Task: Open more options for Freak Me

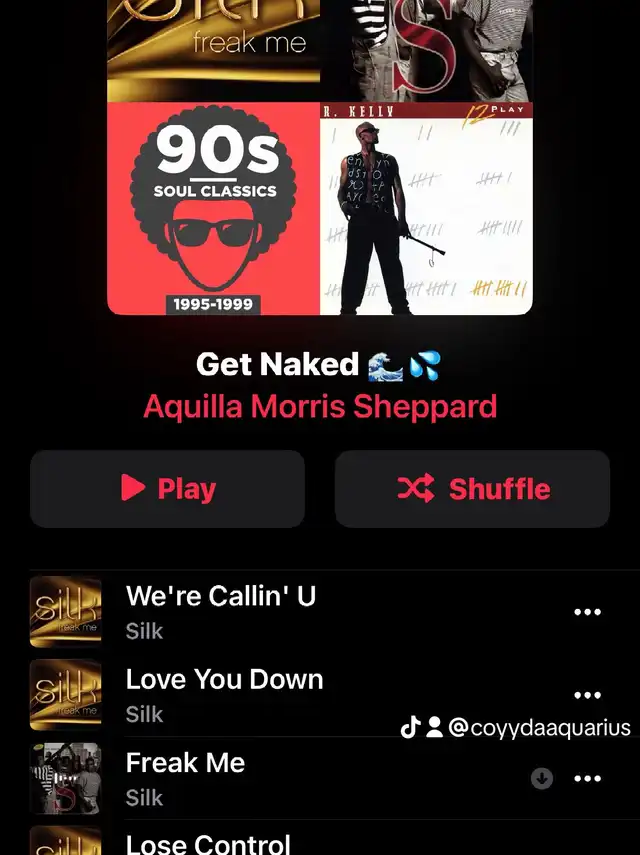Action: click(x=587, y=778)
